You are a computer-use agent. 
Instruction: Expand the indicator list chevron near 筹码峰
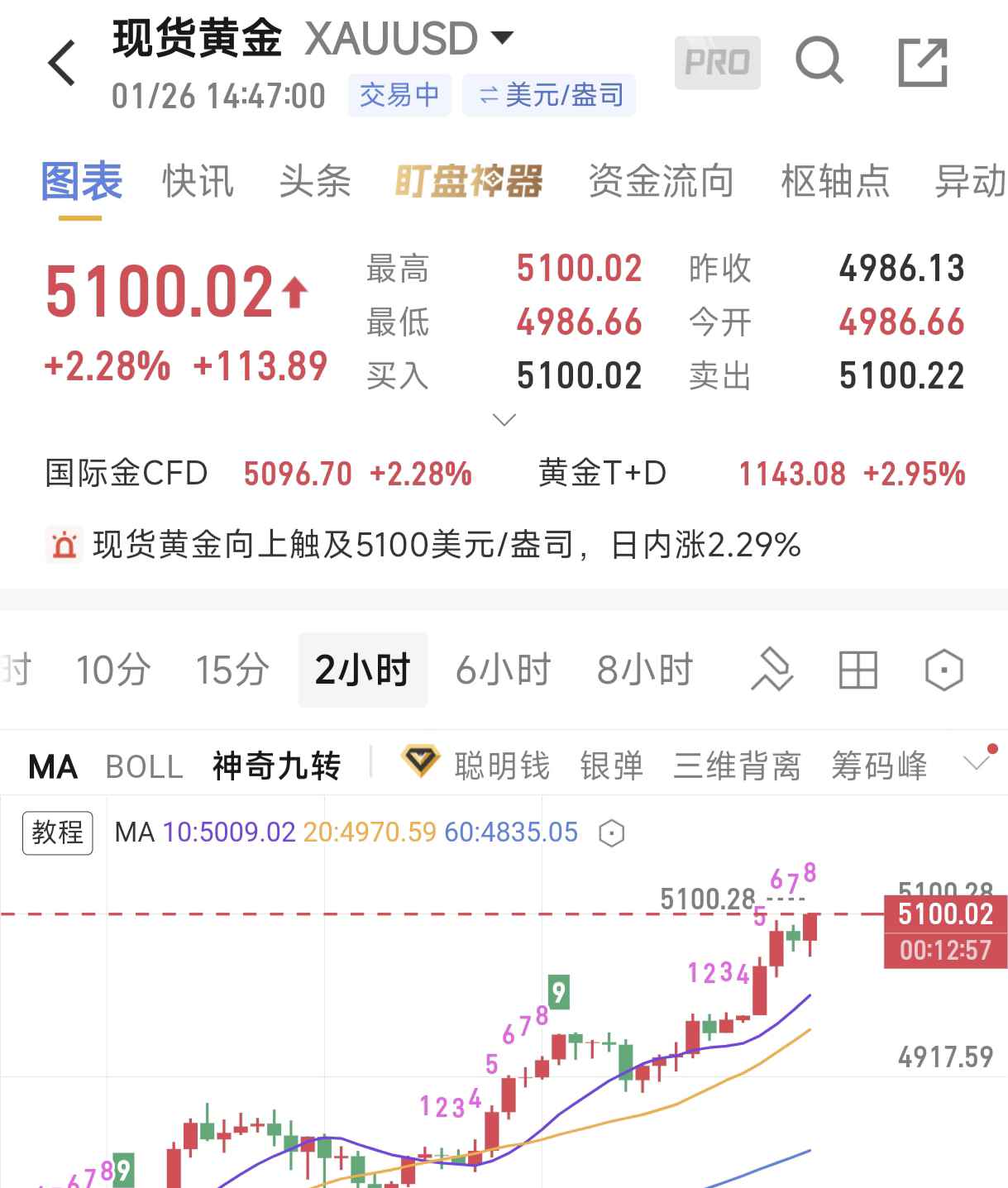(x=975, y=762)
